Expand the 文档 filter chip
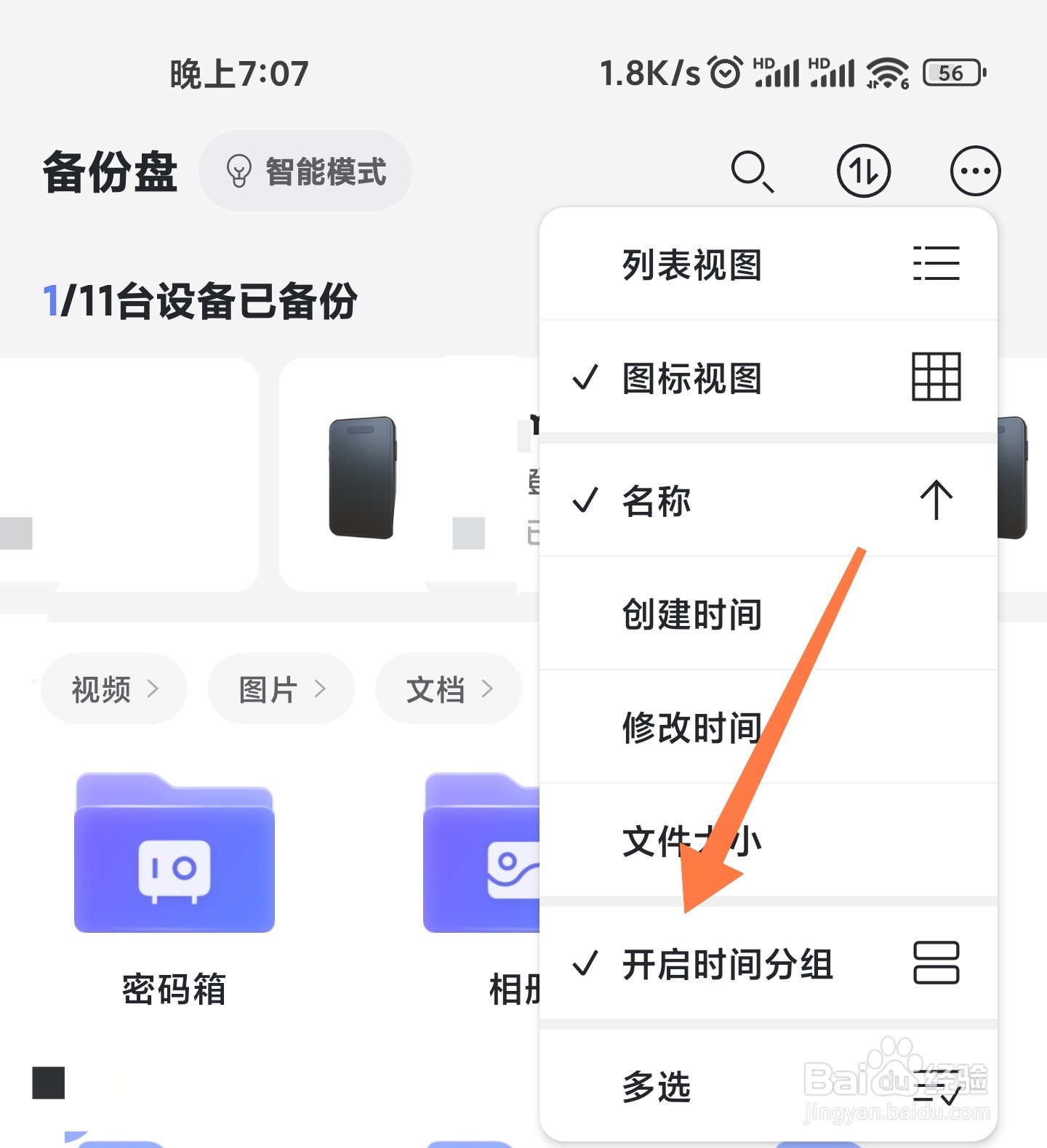The width and height of the screenshot is (1047, 1148). [x=448, y=688]
